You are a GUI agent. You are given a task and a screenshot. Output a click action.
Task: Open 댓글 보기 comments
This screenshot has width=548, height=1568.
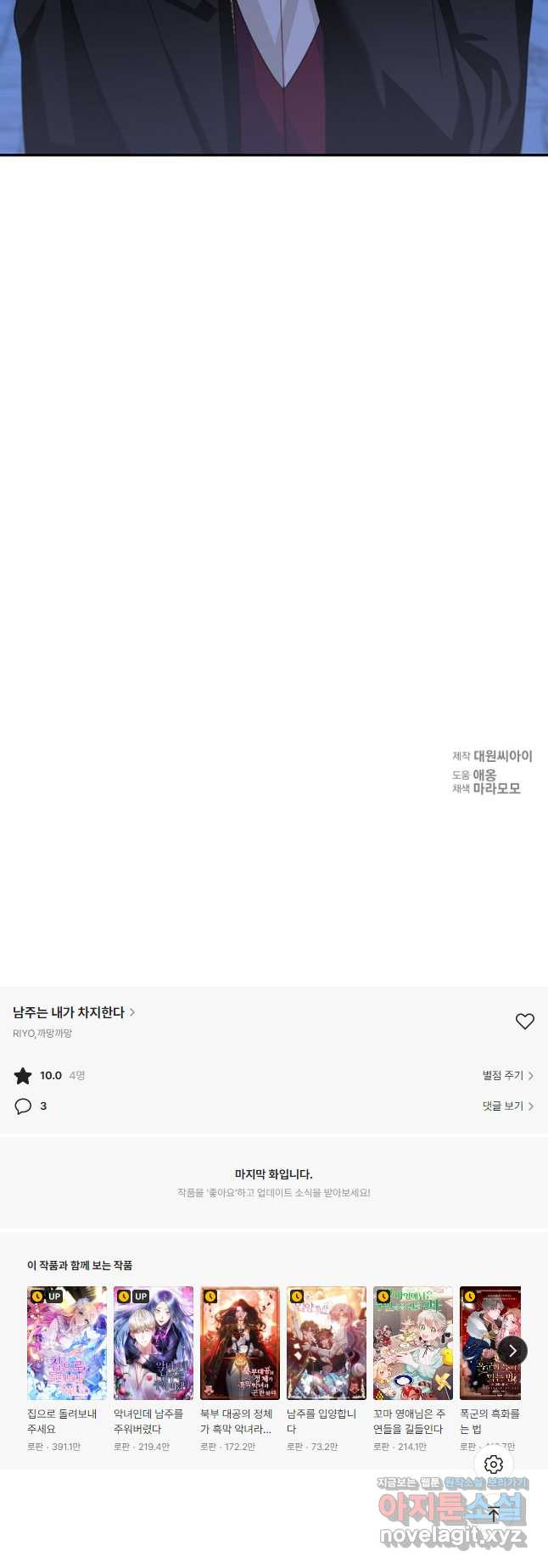tap(507, 1106)
